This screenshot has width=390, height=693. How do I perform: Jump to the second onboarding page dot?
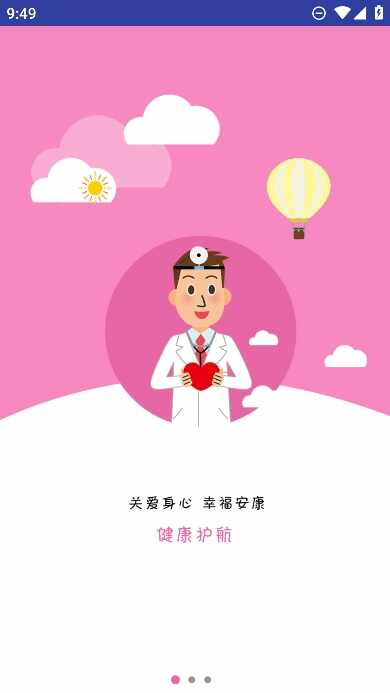[x=191, y=679]
